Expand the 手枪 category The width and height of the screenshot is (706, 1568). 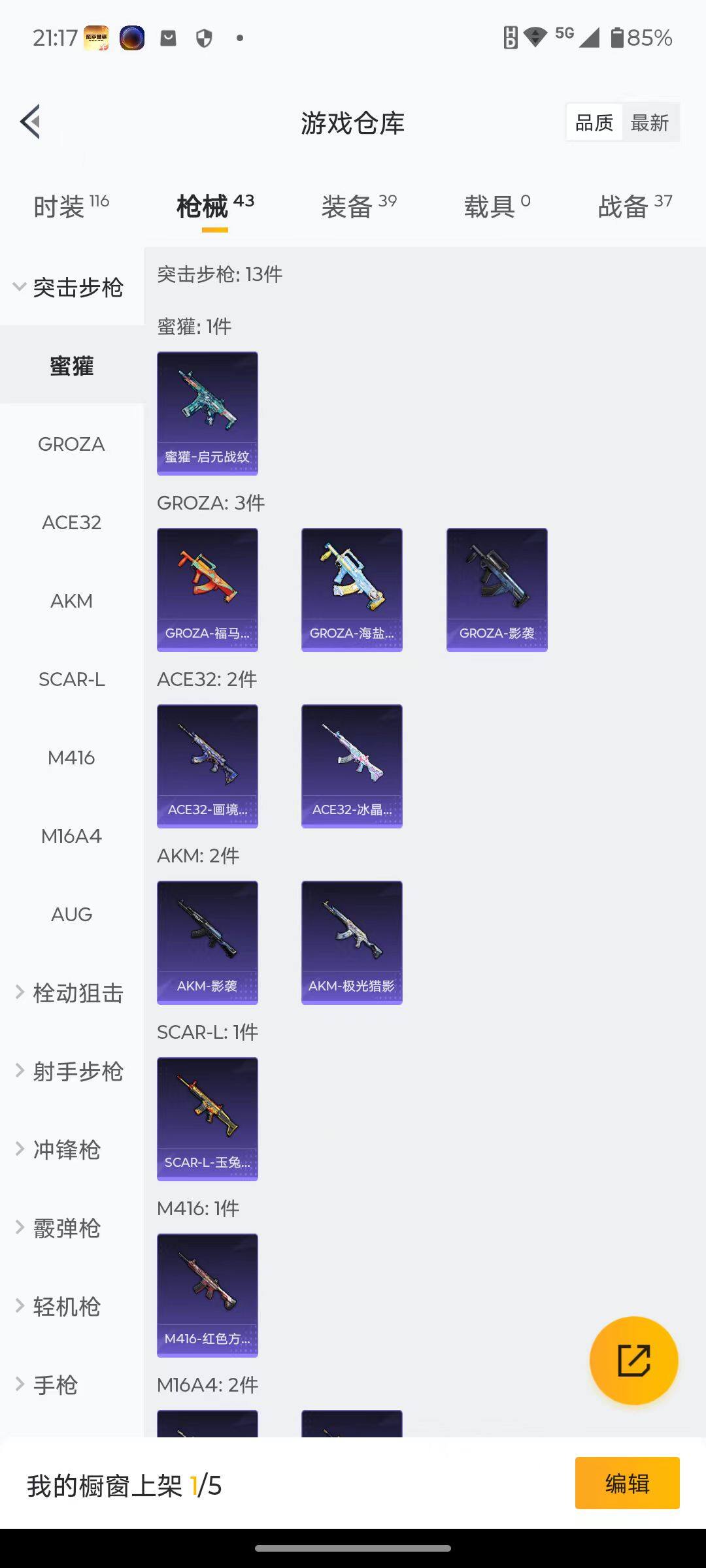point(55,1384)
